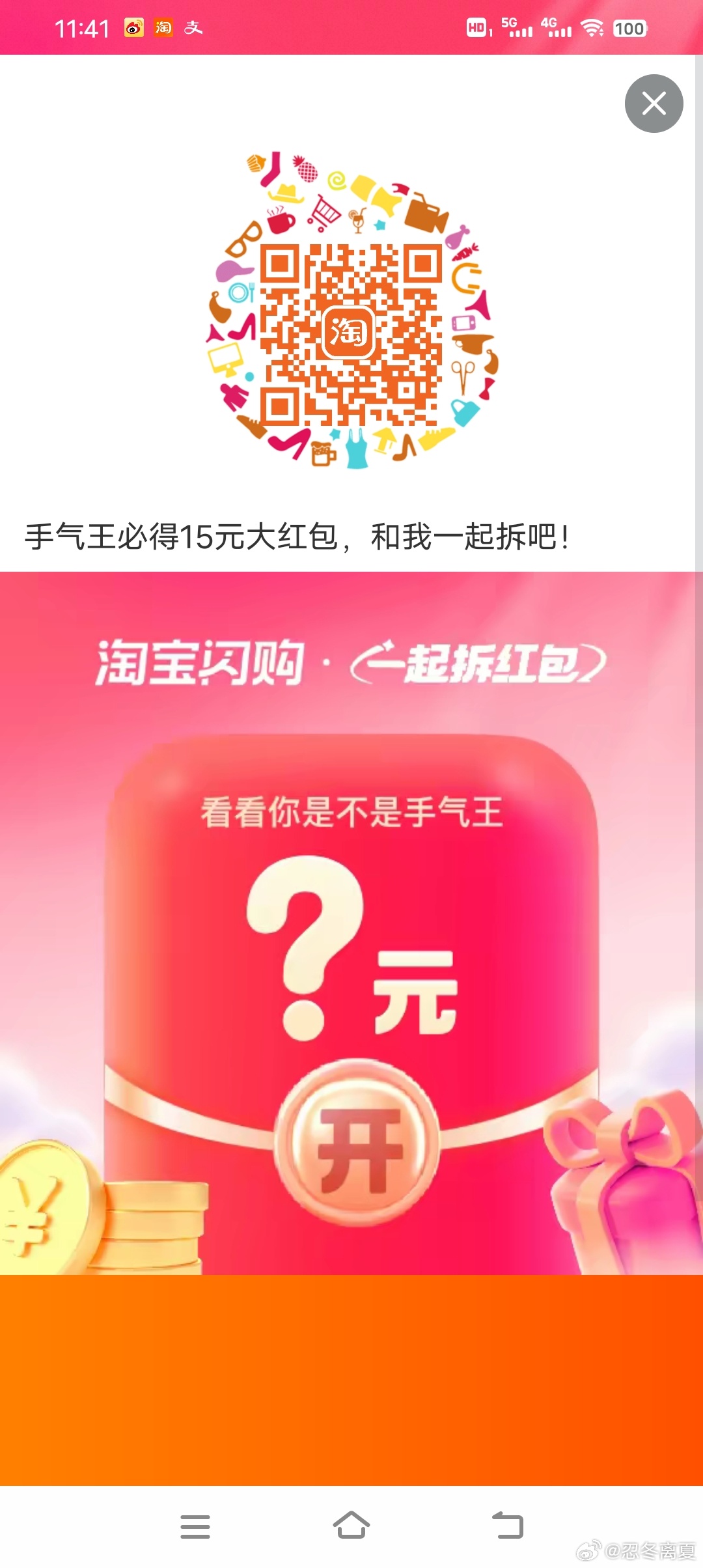Screen dimensions: 703x1568
Task: Close the red packet share preview
Action: point(654,104)
